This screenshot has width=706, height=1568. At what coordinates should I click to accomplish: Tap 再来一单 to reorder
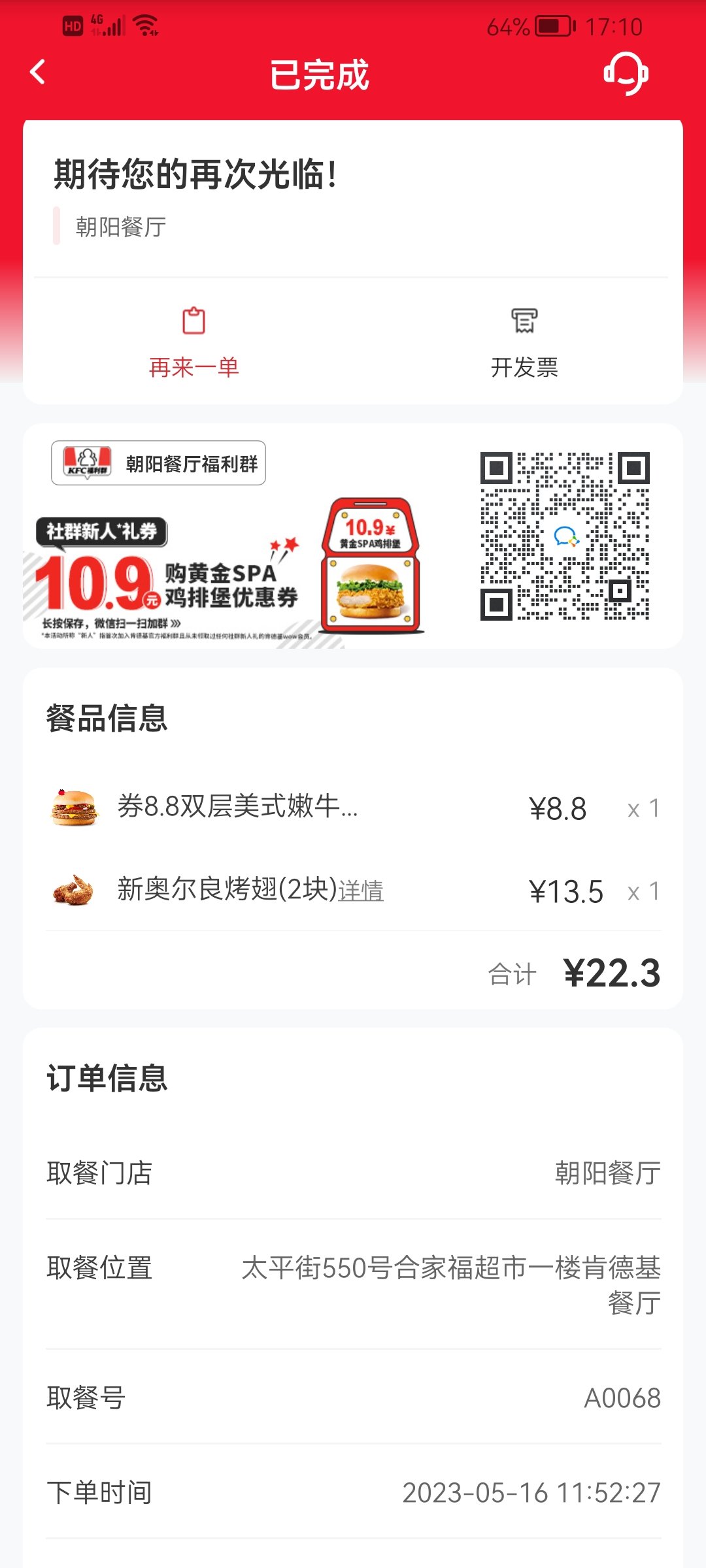point(193,343)
